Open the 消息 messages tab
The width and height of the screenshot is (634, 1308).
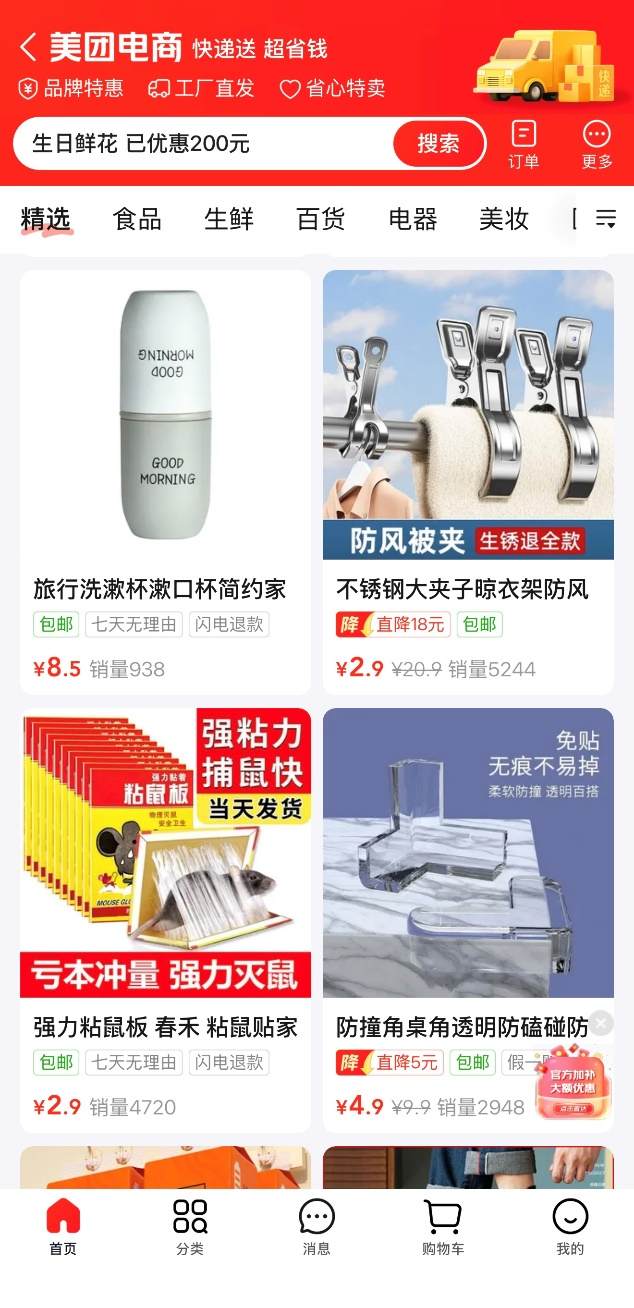(317, 1227)
